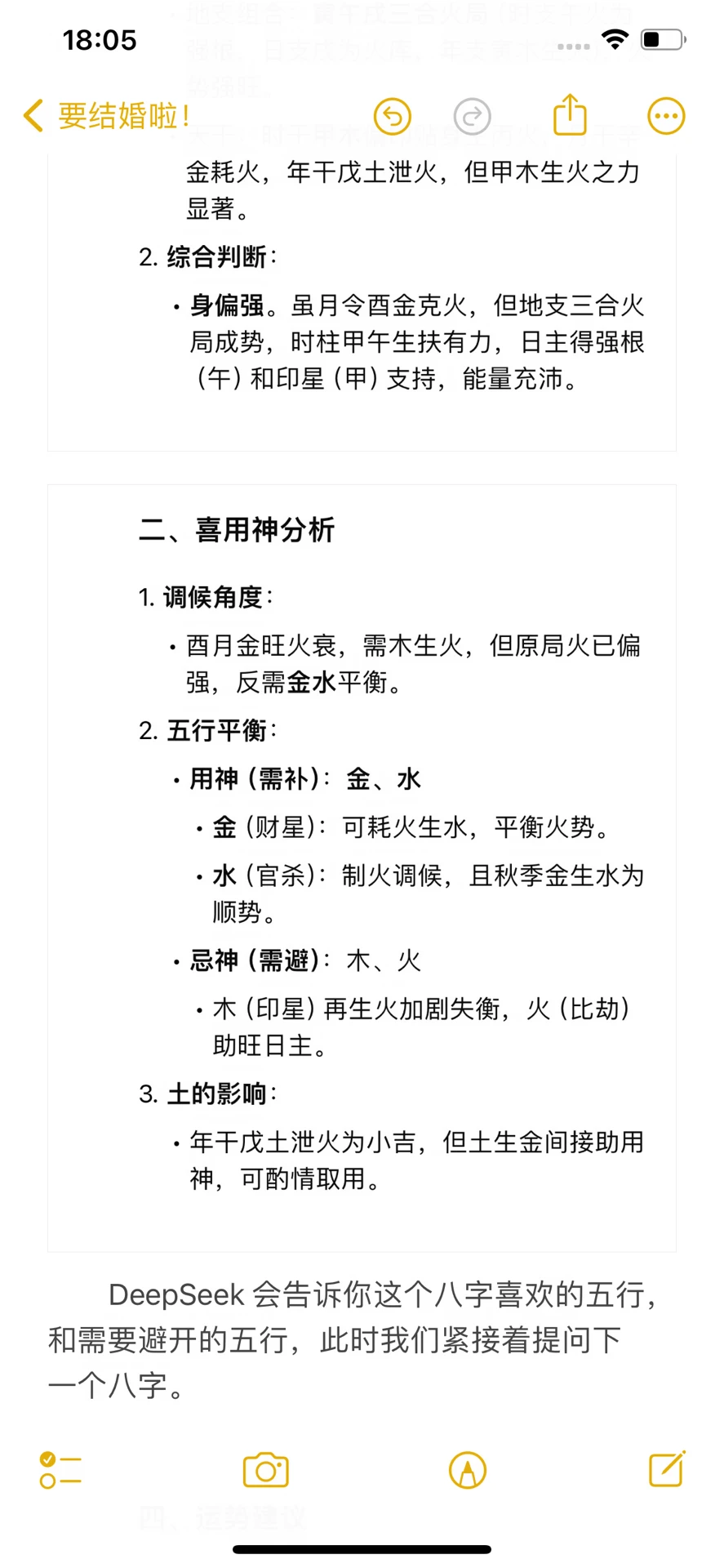The height and width of the screenshot is (1568, 724).
Task: Open the markup pen tool
Action: tap(468, 1470)
